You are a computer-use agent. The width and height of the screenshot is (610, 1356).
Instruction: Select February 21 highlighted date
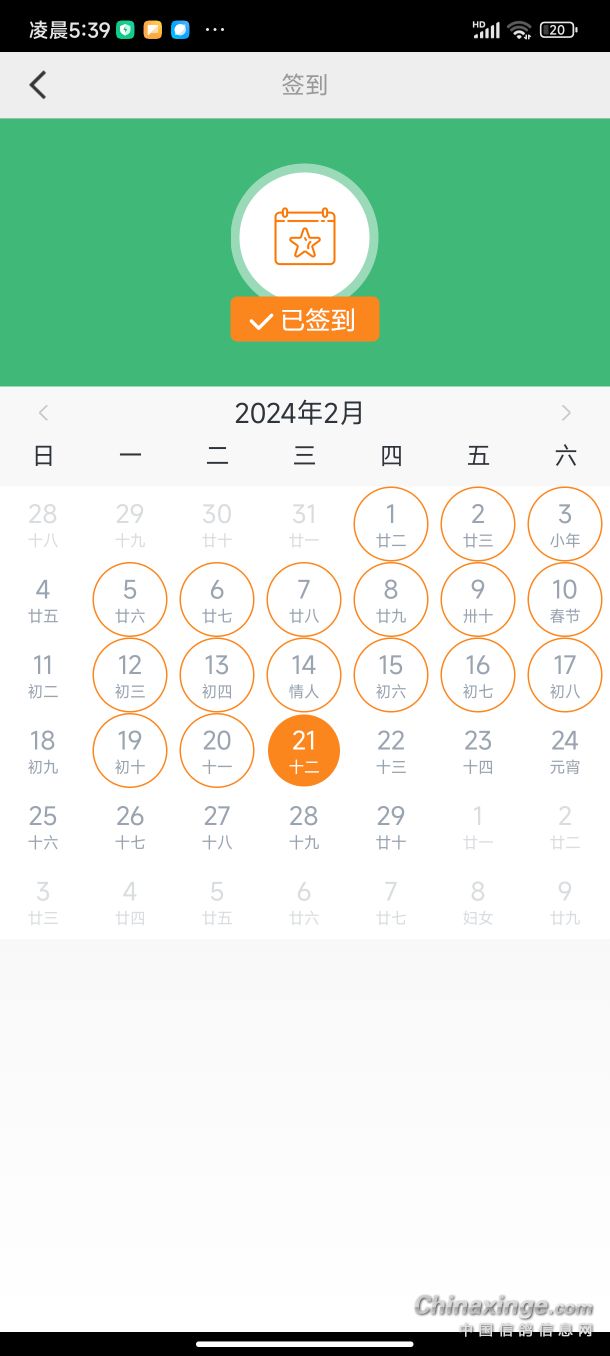click(x=304, y=751)
